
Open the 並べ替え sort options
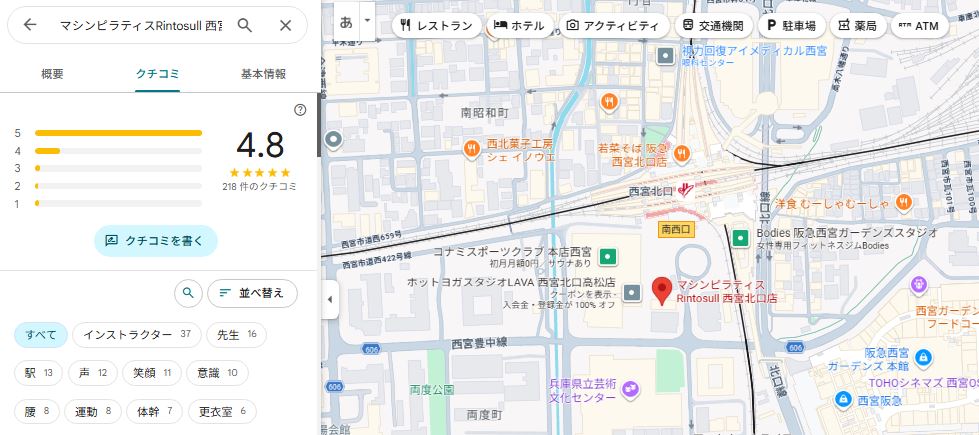click(252, 293)
